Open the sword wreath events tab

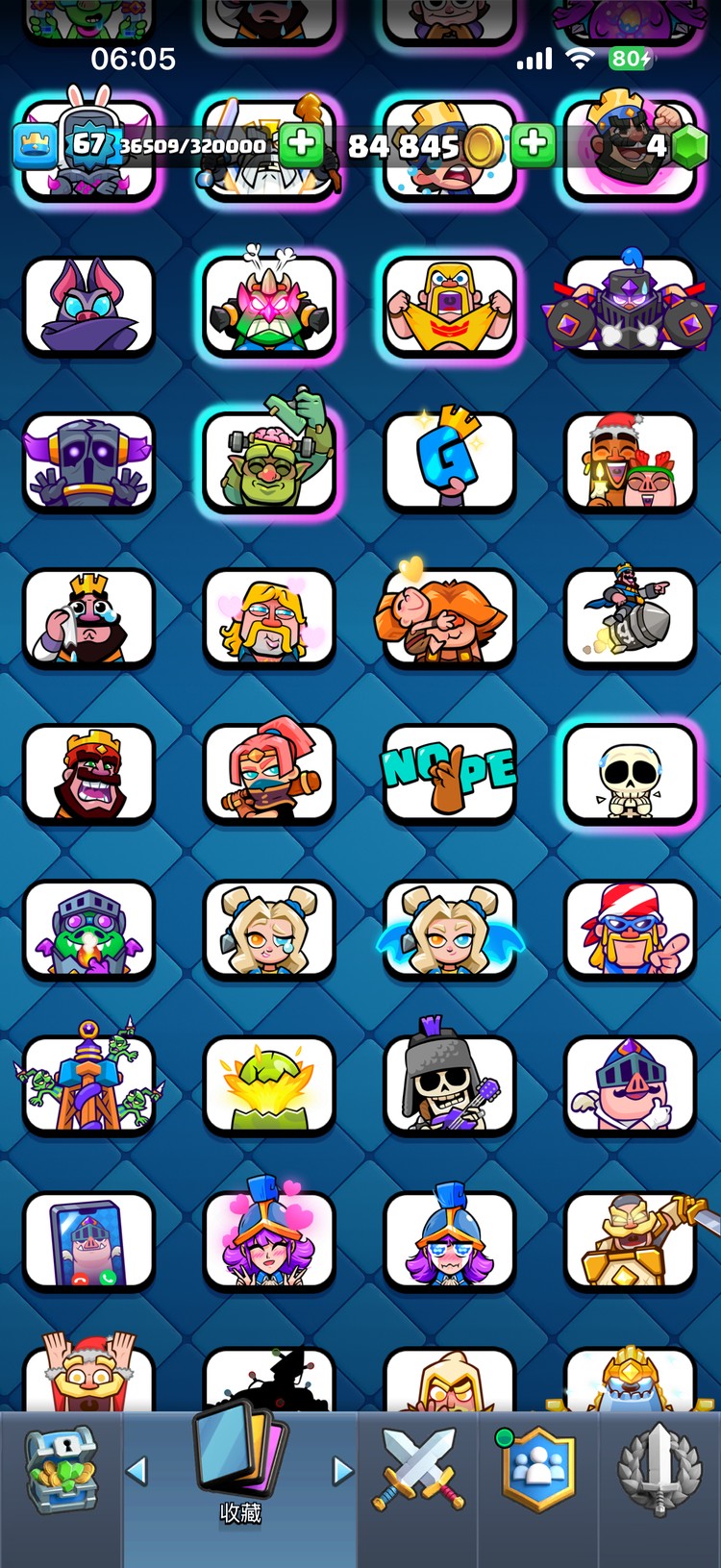pyautogui.click(x=659, y=1469)
